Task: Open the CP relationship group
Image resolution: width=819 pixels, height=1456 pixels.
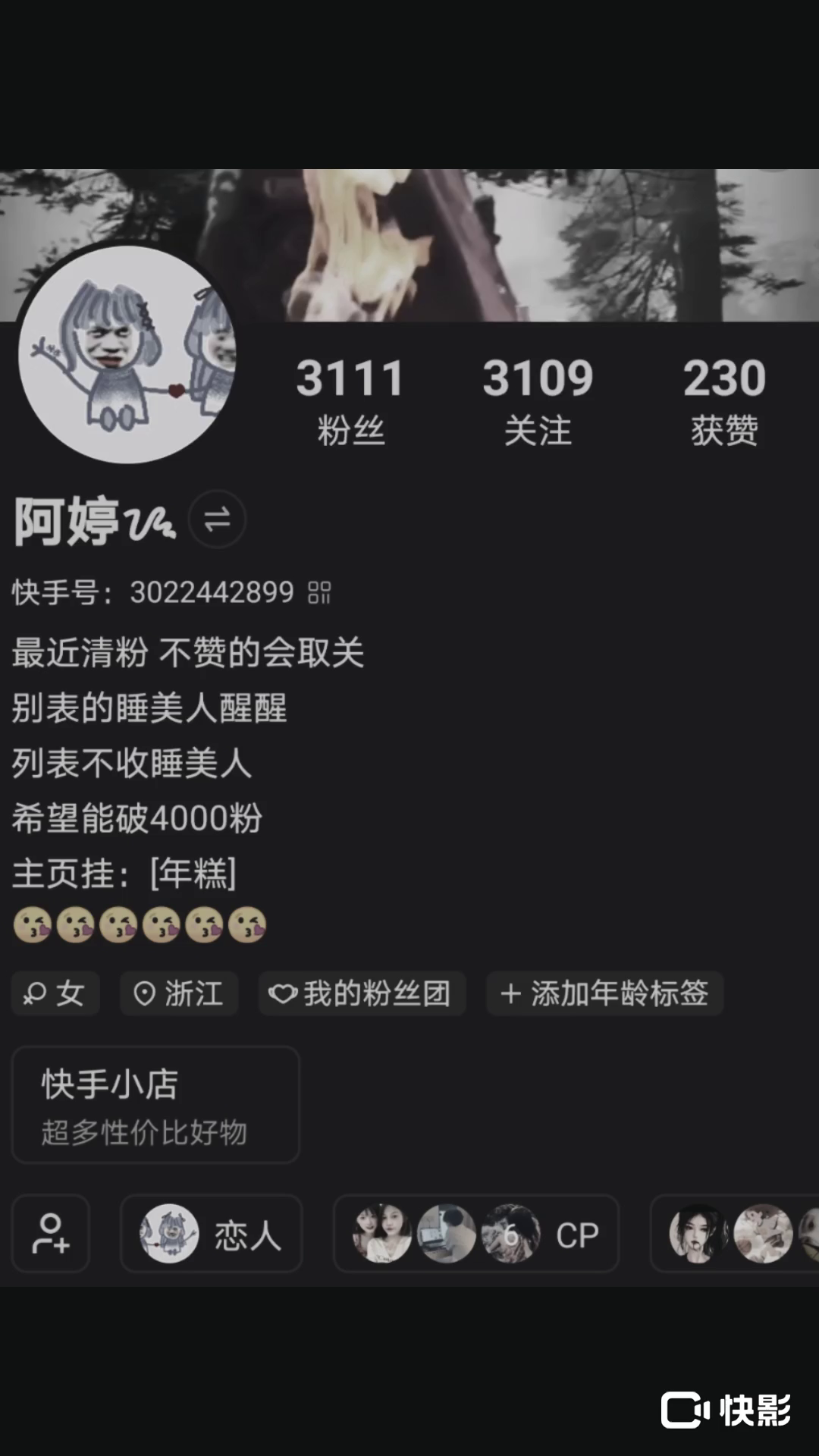Action: point(476,1234)
